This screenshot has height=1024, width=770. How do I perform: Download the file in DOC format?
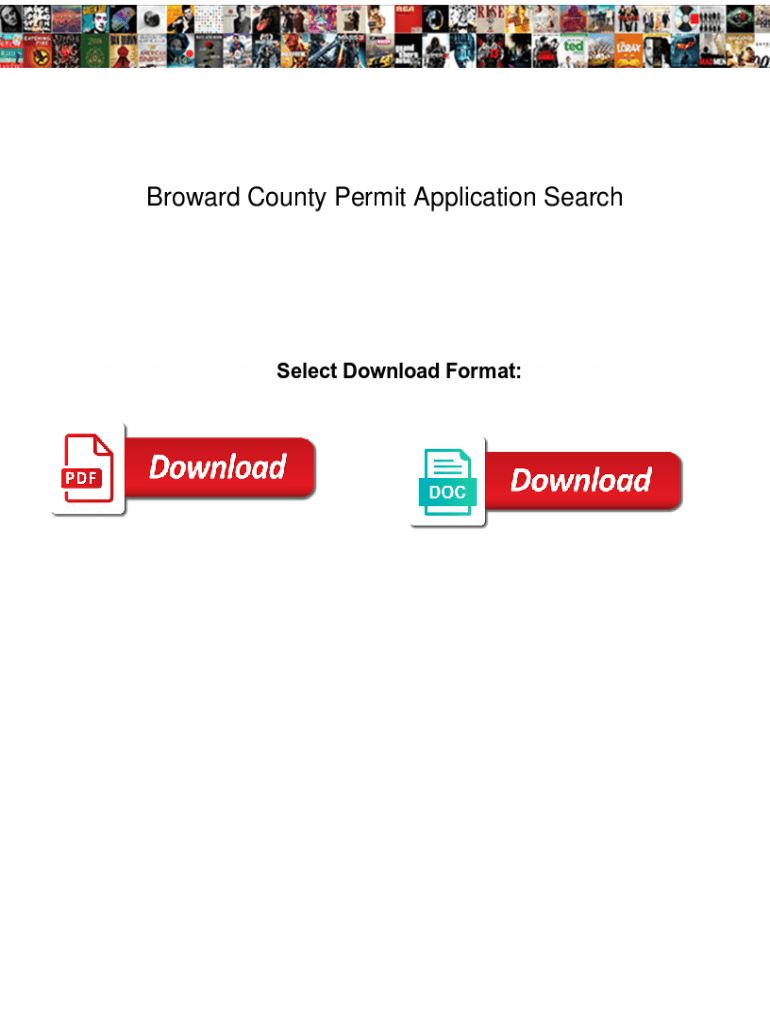[546, 482]
